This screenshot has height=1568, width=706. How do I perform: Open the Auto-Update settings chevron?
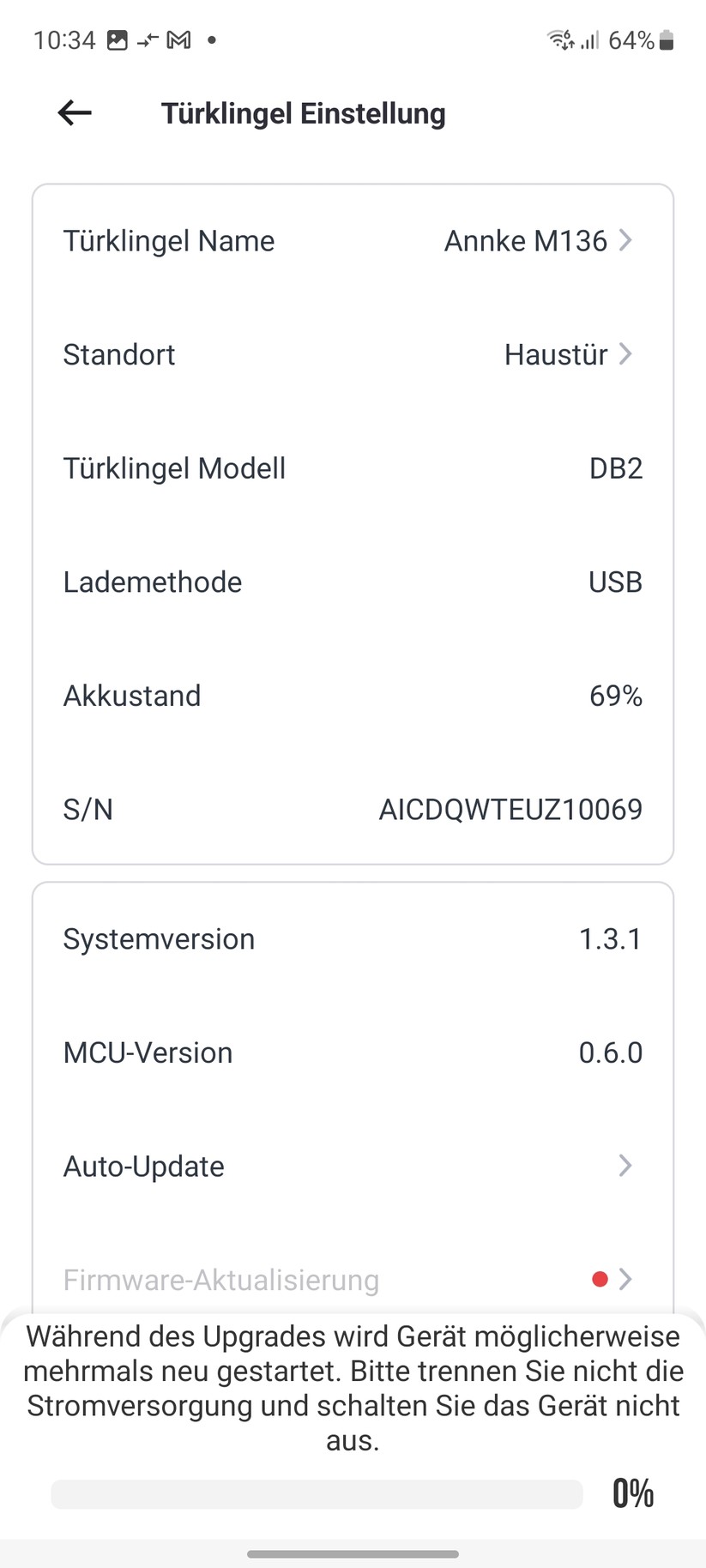[x=625, y=1166]
